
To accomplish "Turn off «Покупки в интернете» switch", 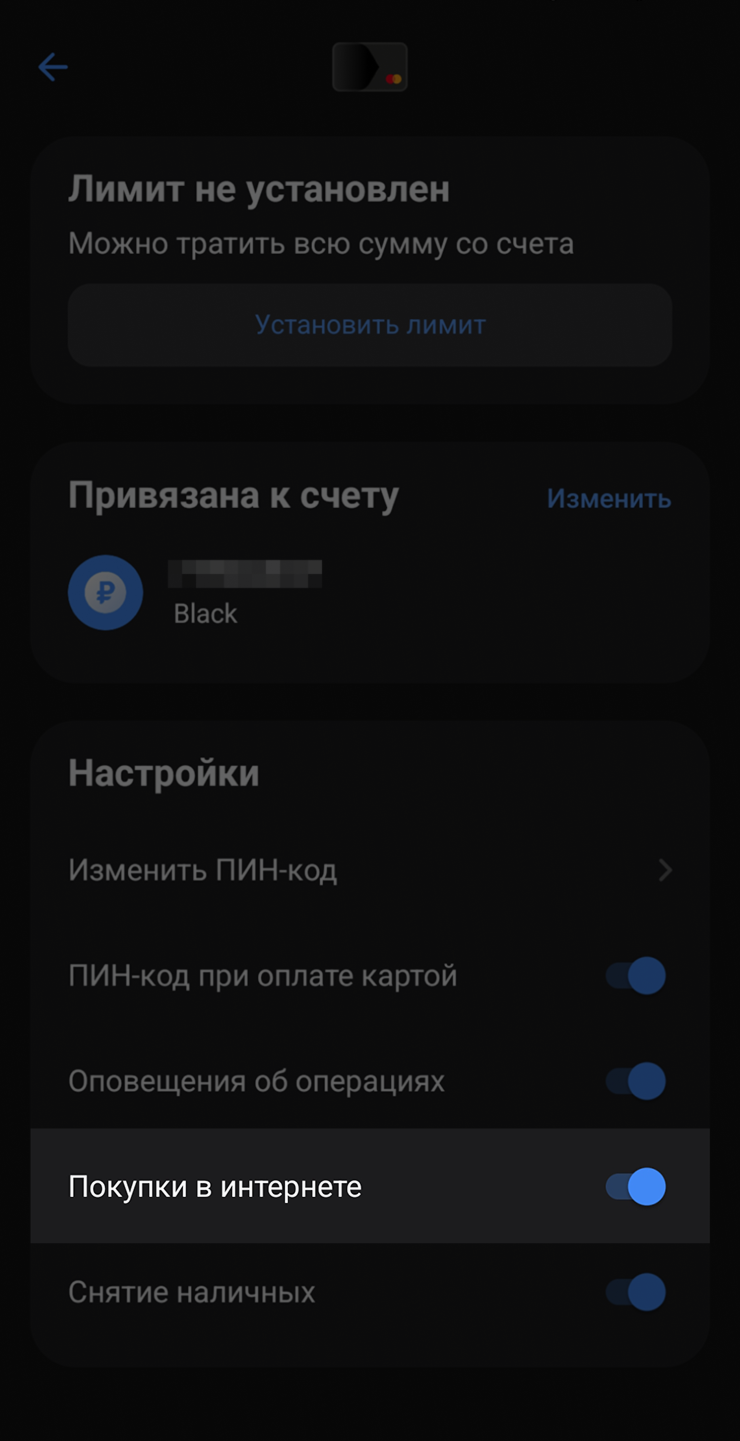I will click(636, 1187).
